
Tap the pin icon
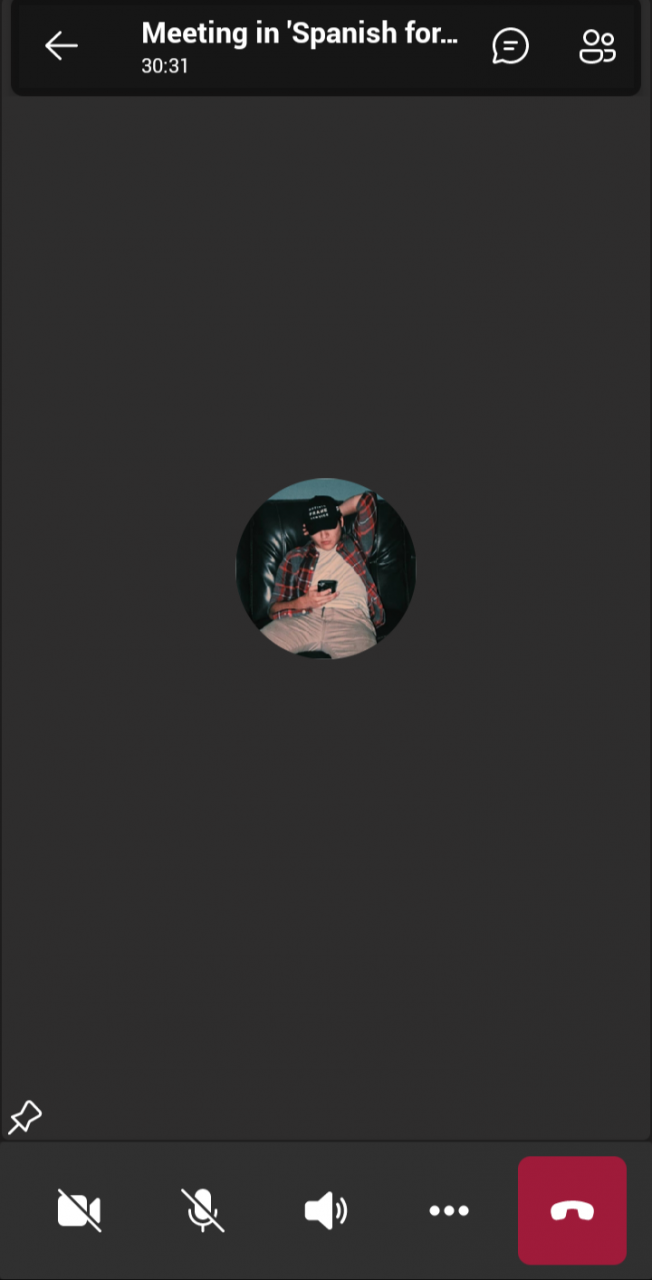(25, 1117)
